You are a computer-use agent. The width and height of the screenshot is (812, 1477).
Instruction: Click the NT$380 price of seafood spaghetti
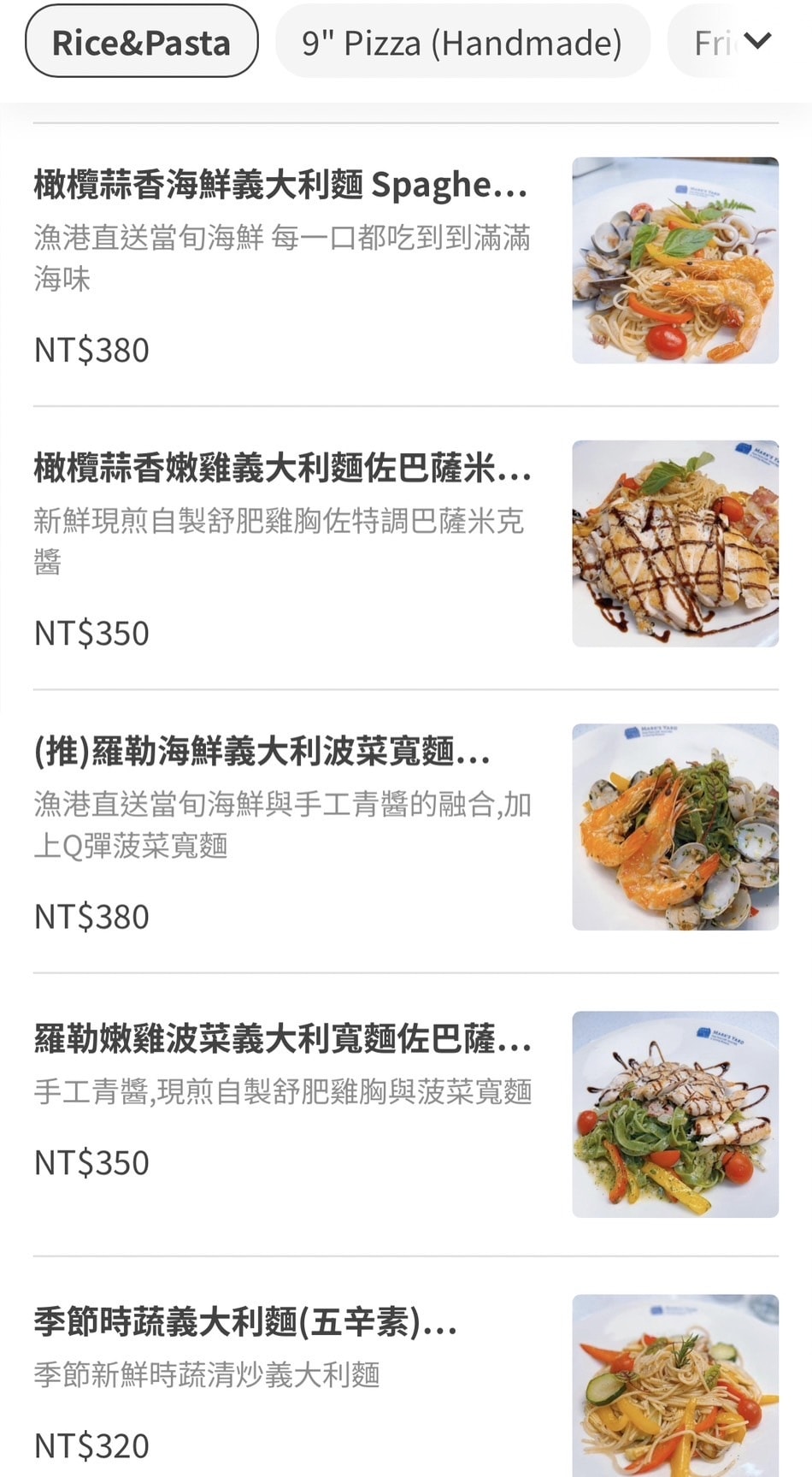click(91, 350)
